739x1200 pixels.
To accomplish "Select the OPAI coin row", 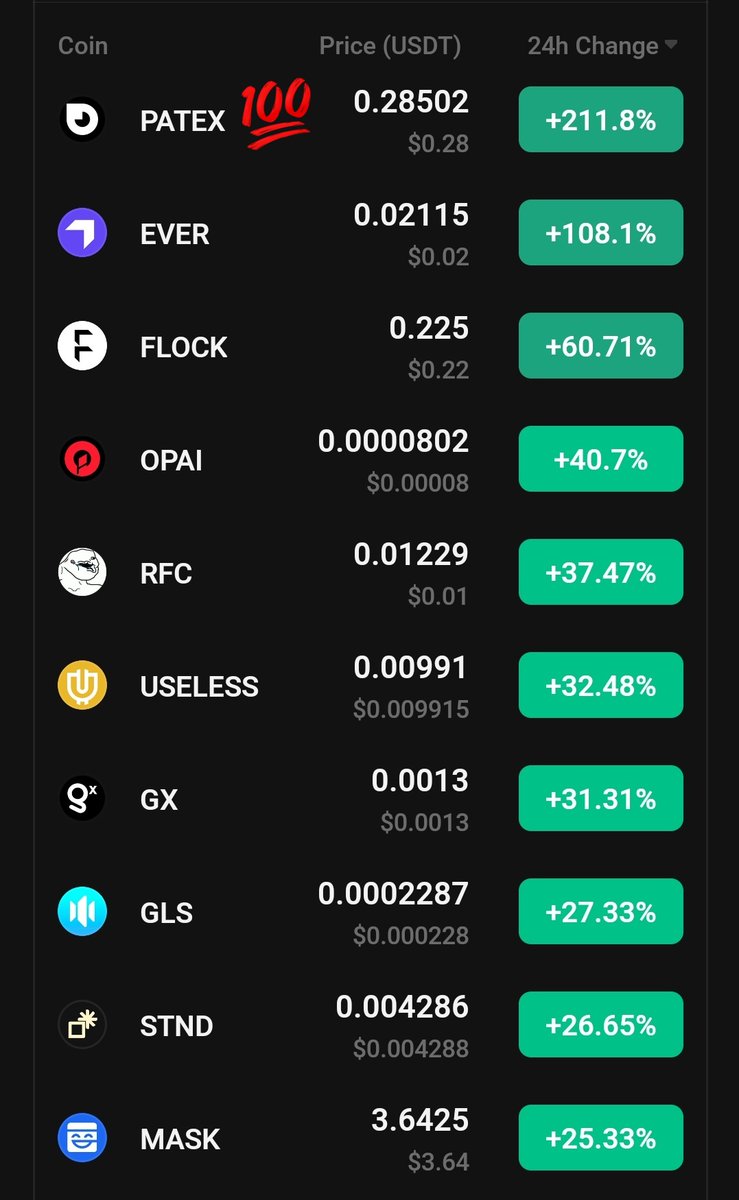I will pyautogui.click(x=370, y=459).
